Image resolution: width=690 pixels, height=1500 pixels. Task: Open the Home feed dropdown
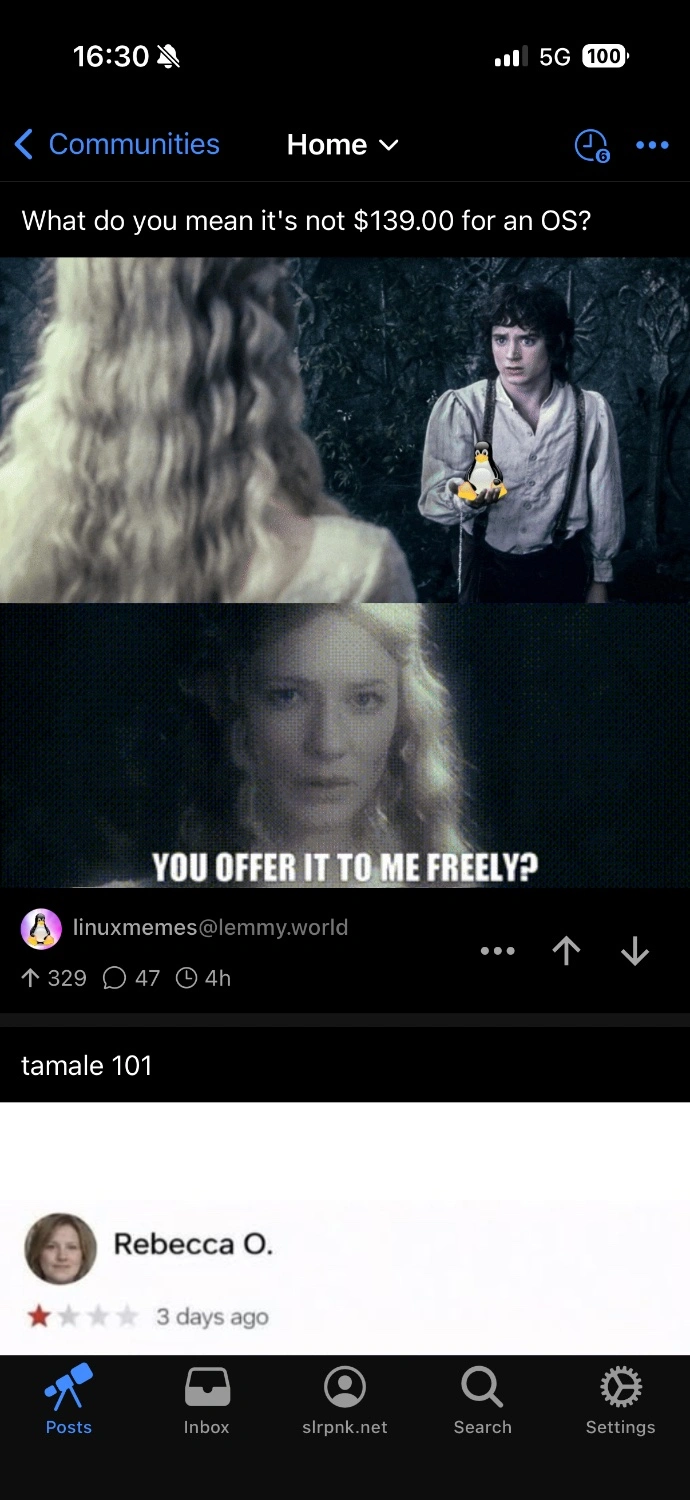coord(342,145)
